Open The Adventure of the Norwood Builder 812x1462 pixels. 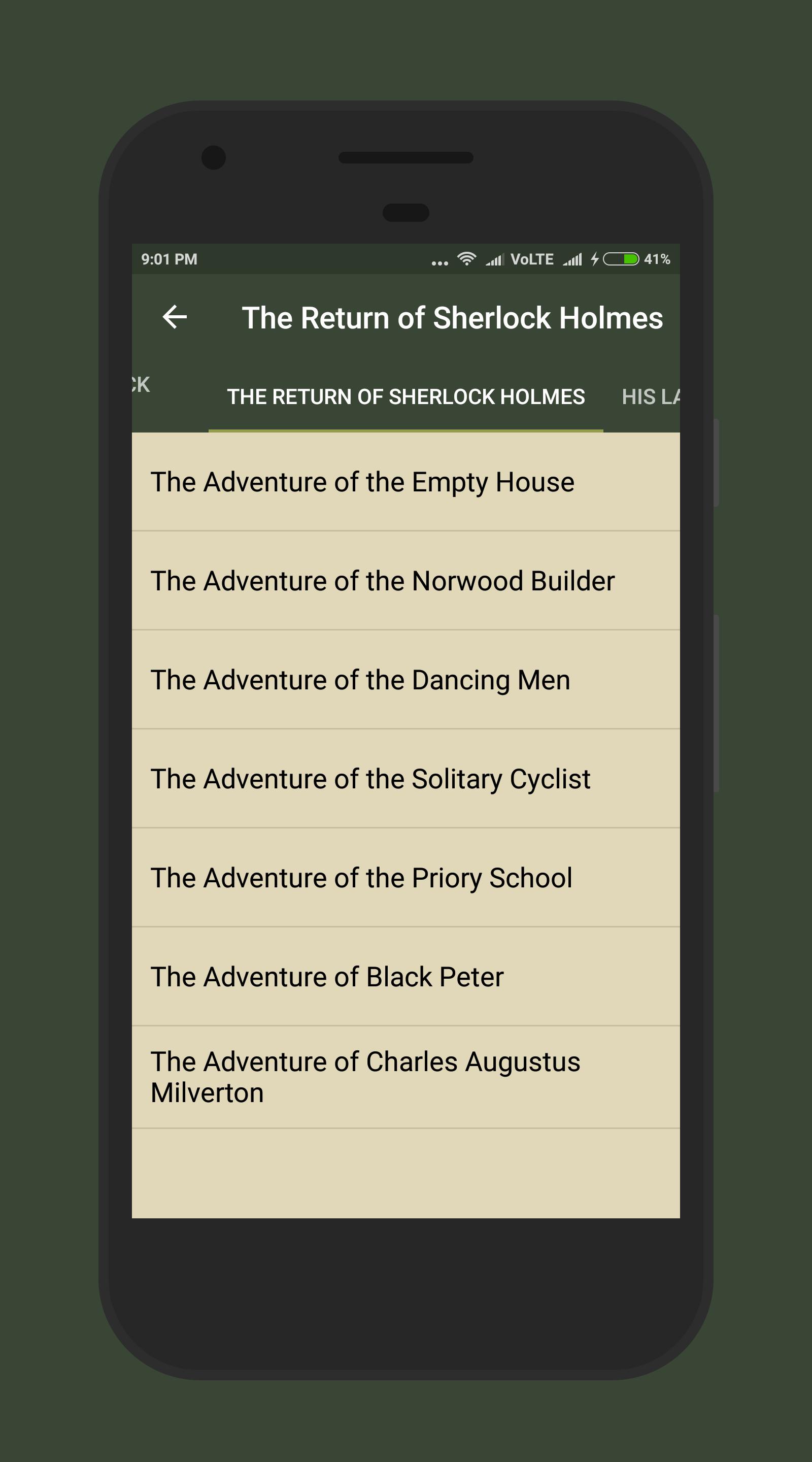click(405, 581)
